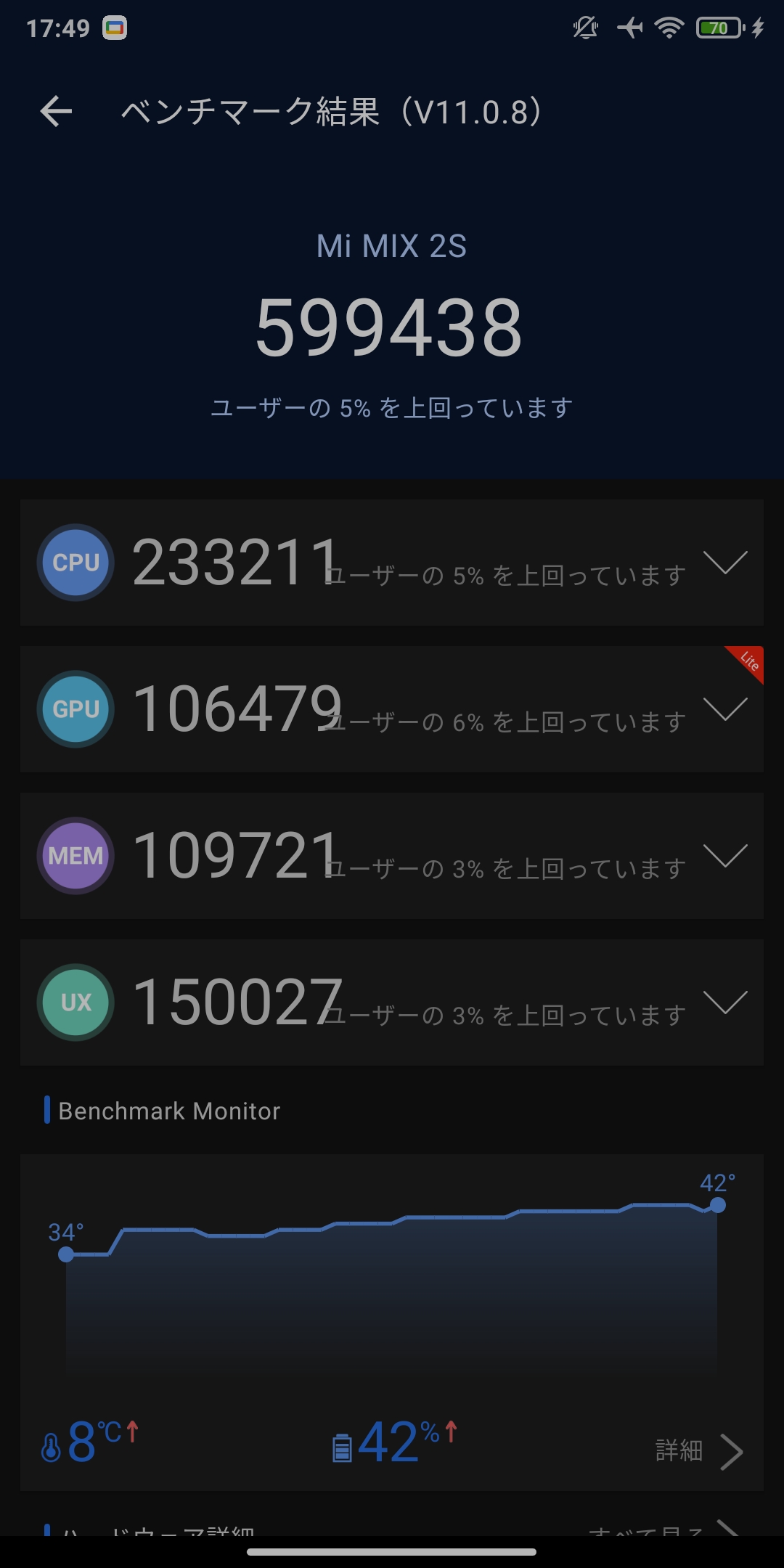Expand the GPU score details
This screenshot has width=784, height=1568.
pyautogui.click(x=725, y=709)
